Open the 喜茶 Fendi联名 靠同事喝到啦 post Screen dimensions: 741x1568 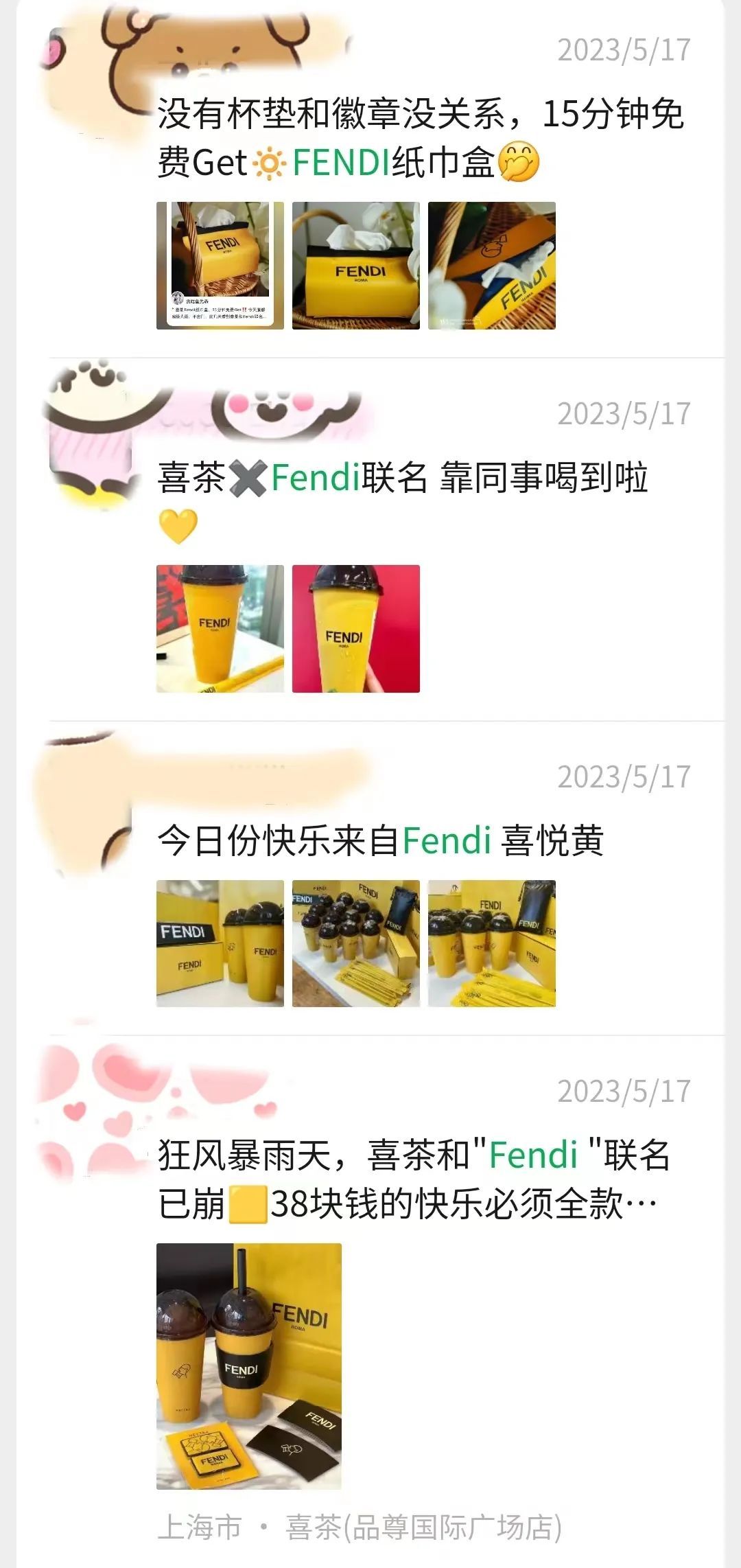402,478
